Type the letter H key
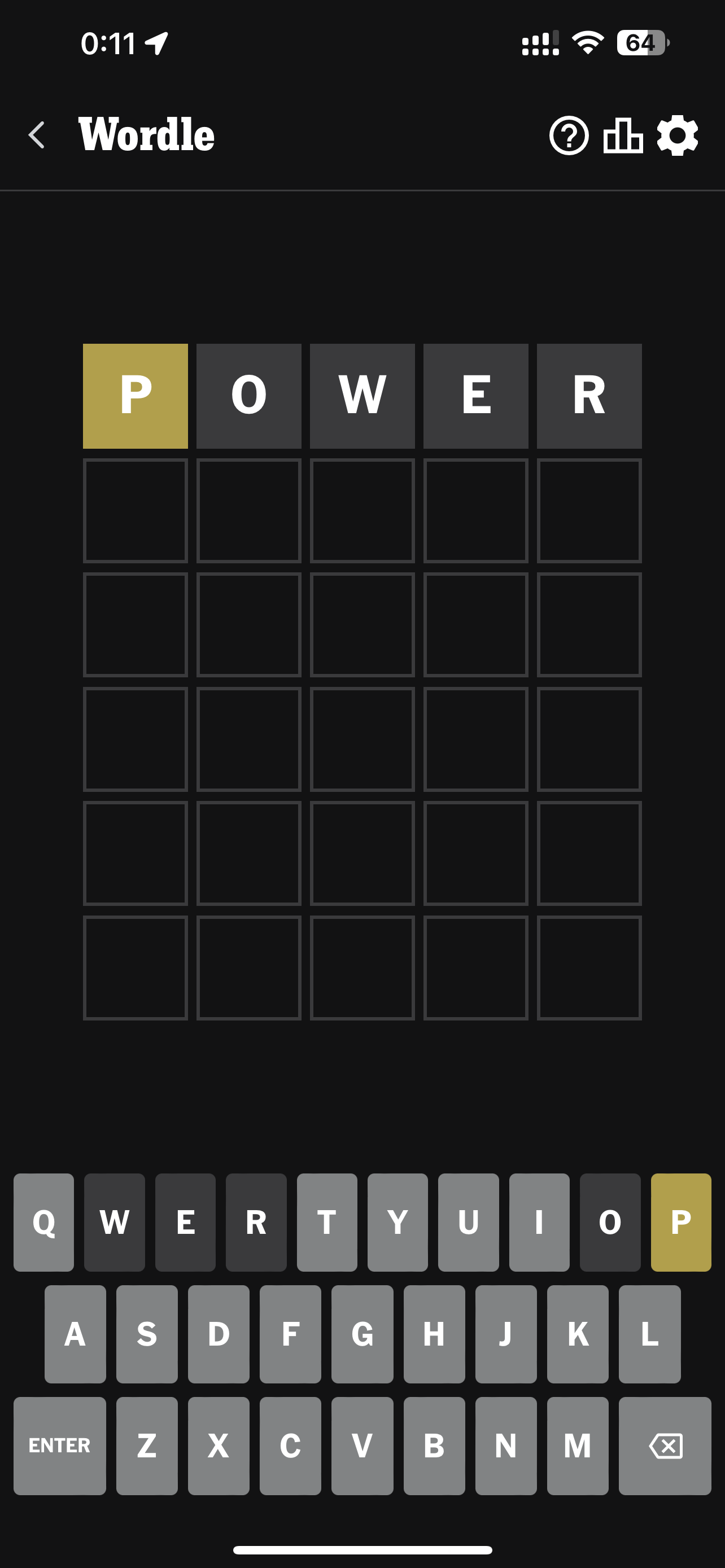Image resolution: width=725 pixels, height=1568 pixels. (434, 1334)
